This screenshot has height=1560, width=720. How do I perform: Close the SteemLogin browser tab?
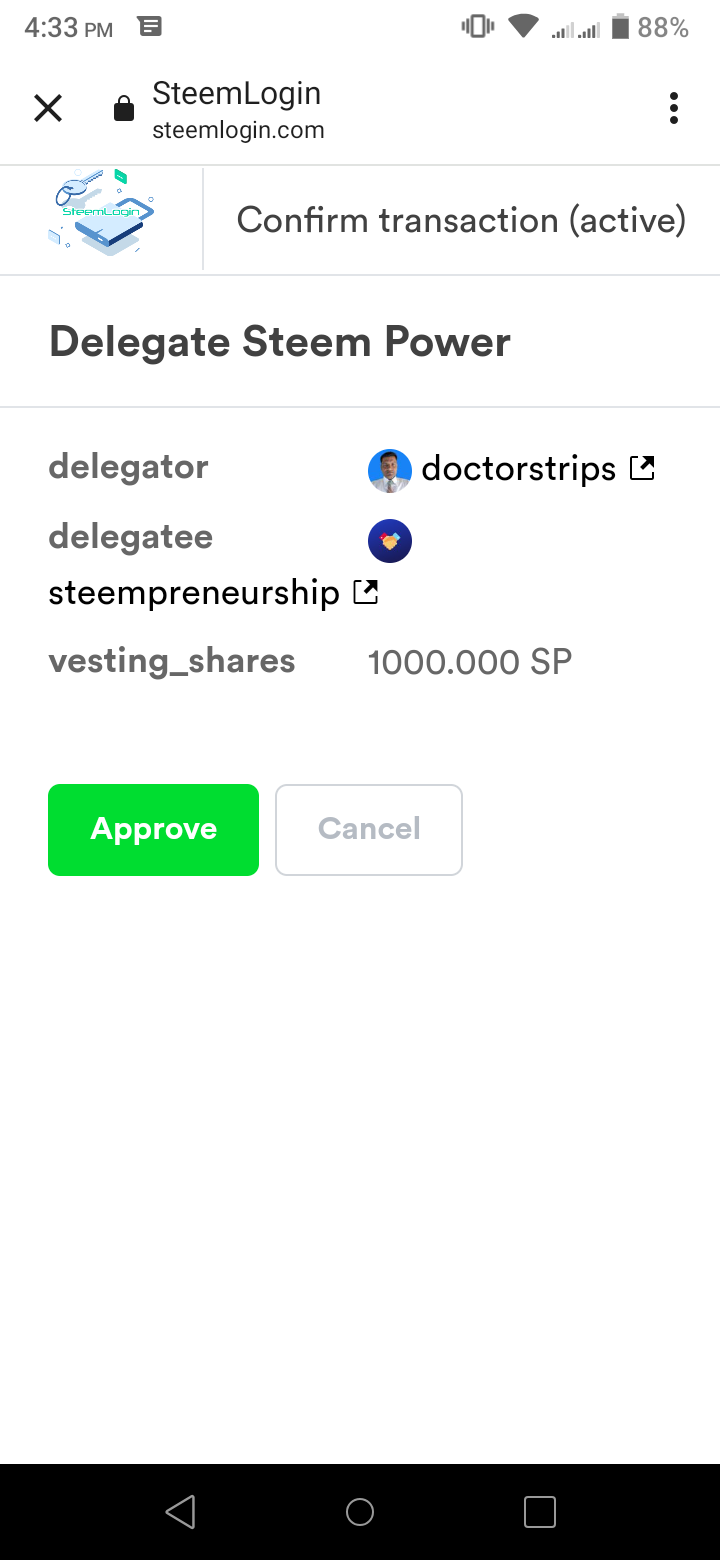tap(48, 108)
